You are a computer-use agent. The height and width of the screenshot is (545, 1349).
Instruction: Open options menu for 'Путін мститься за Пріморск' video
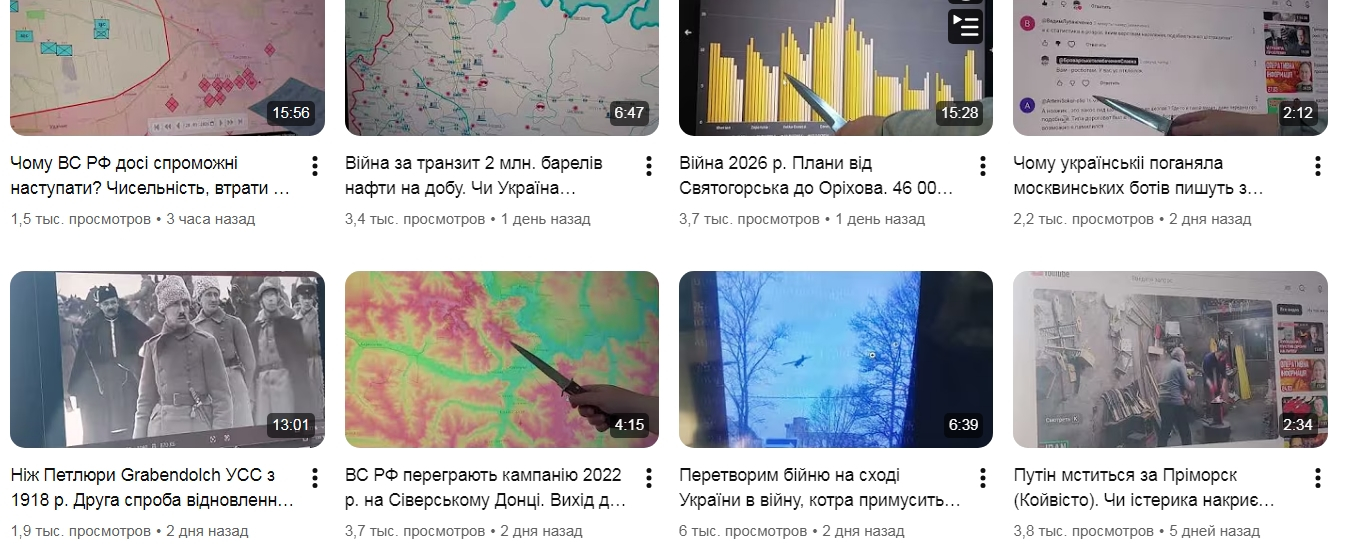point(1317,478)
